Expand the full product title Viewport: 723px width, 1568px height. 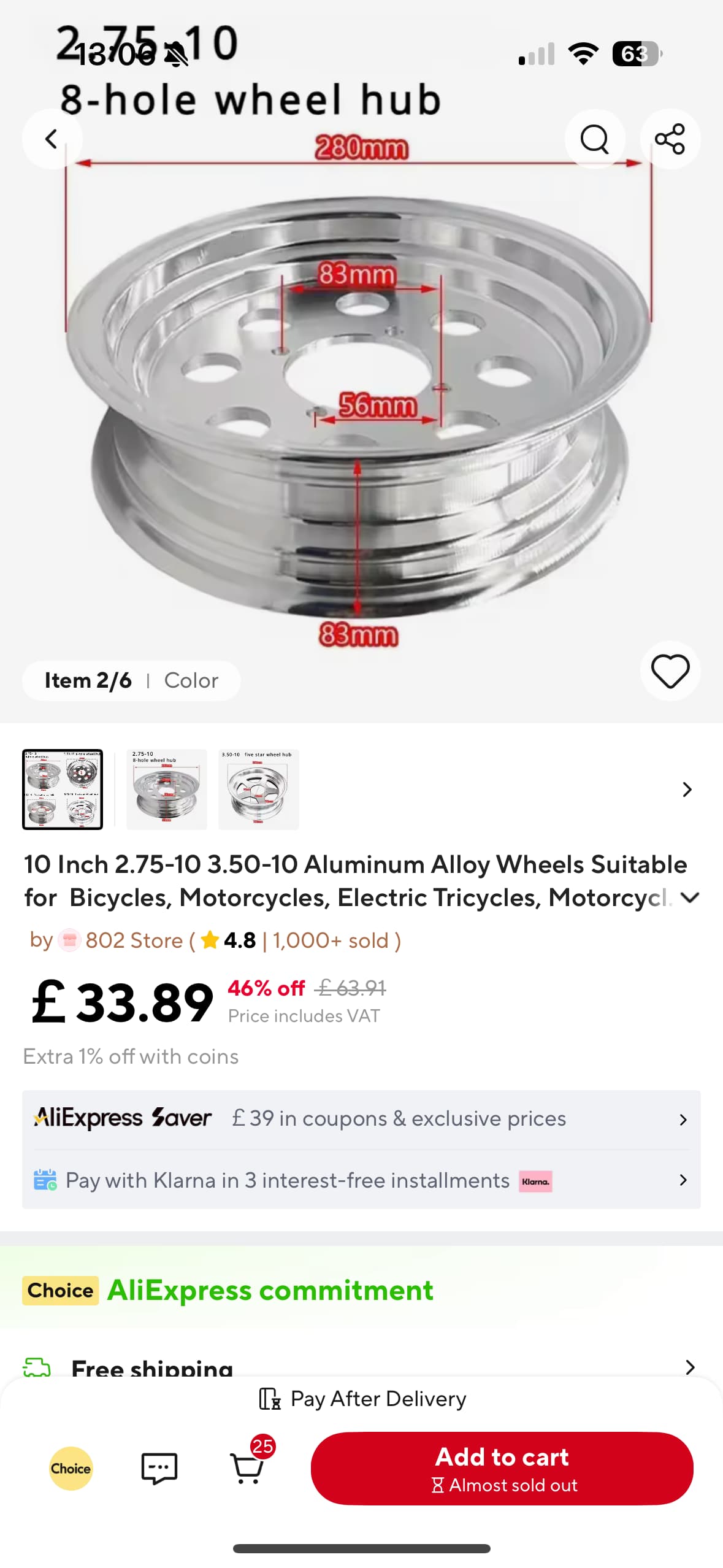pos(690,898)
